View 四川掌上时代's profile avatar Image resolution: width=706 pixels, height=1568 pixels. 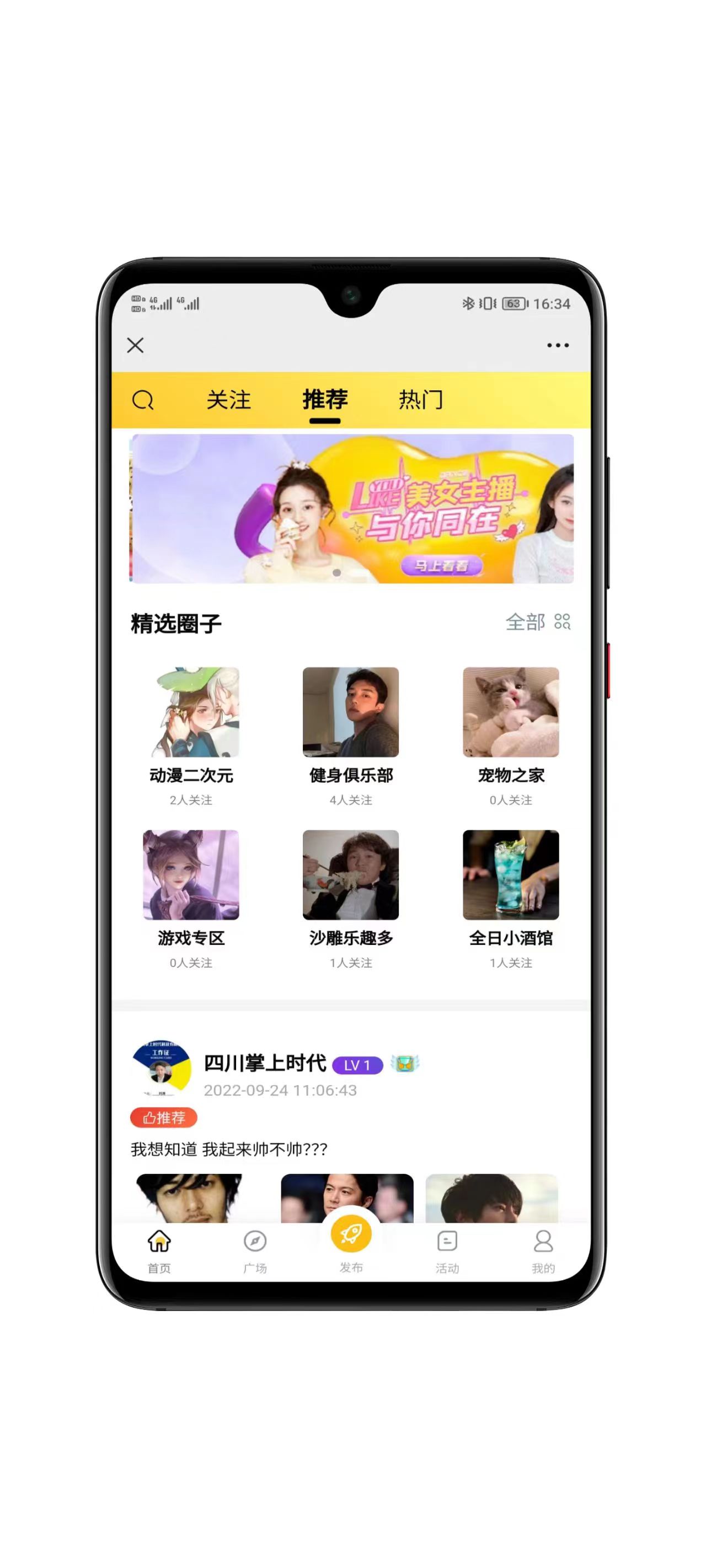pyautogui.click(x=162, y=1068)
